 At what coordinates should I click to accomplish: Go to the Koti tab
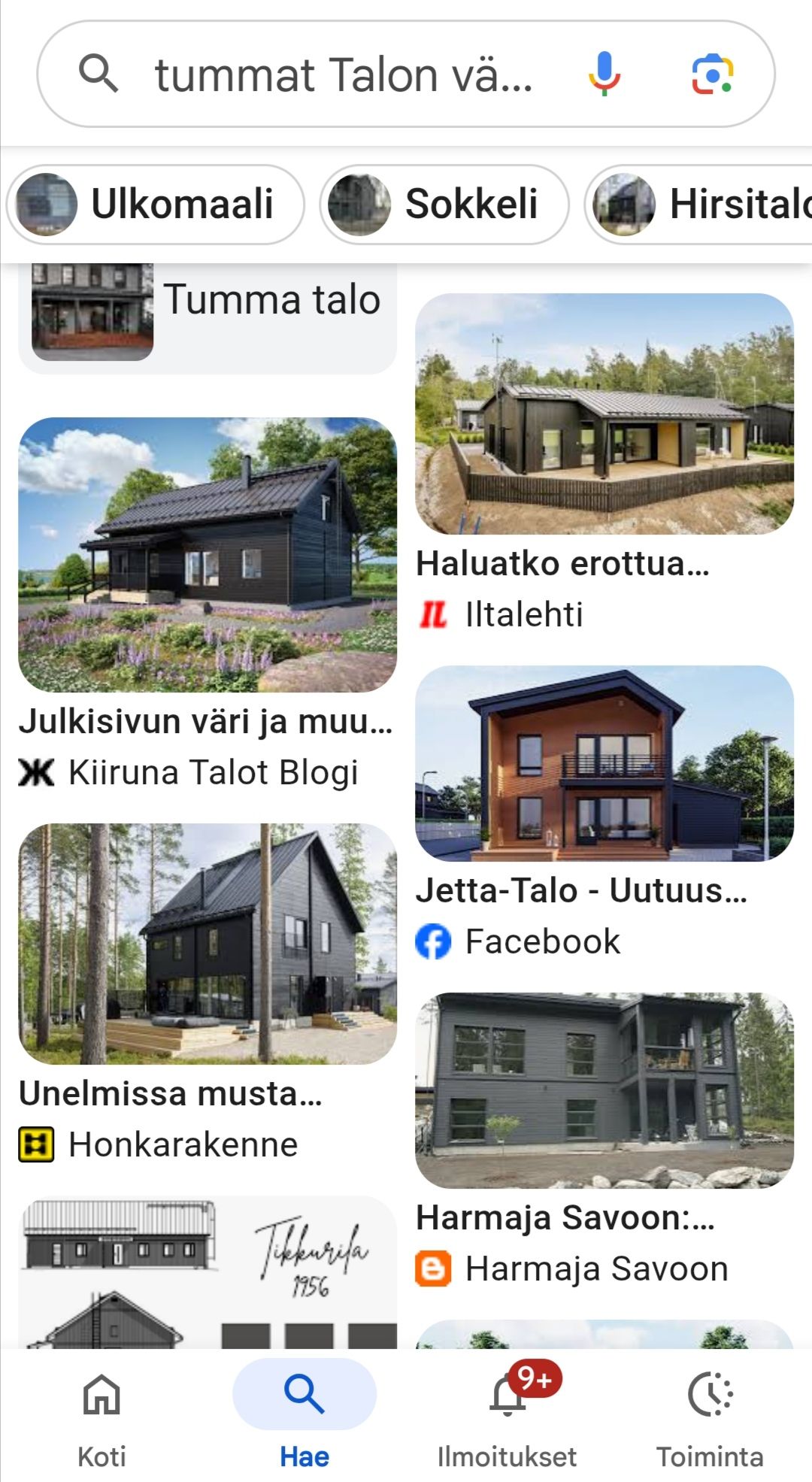point(101,1414)
